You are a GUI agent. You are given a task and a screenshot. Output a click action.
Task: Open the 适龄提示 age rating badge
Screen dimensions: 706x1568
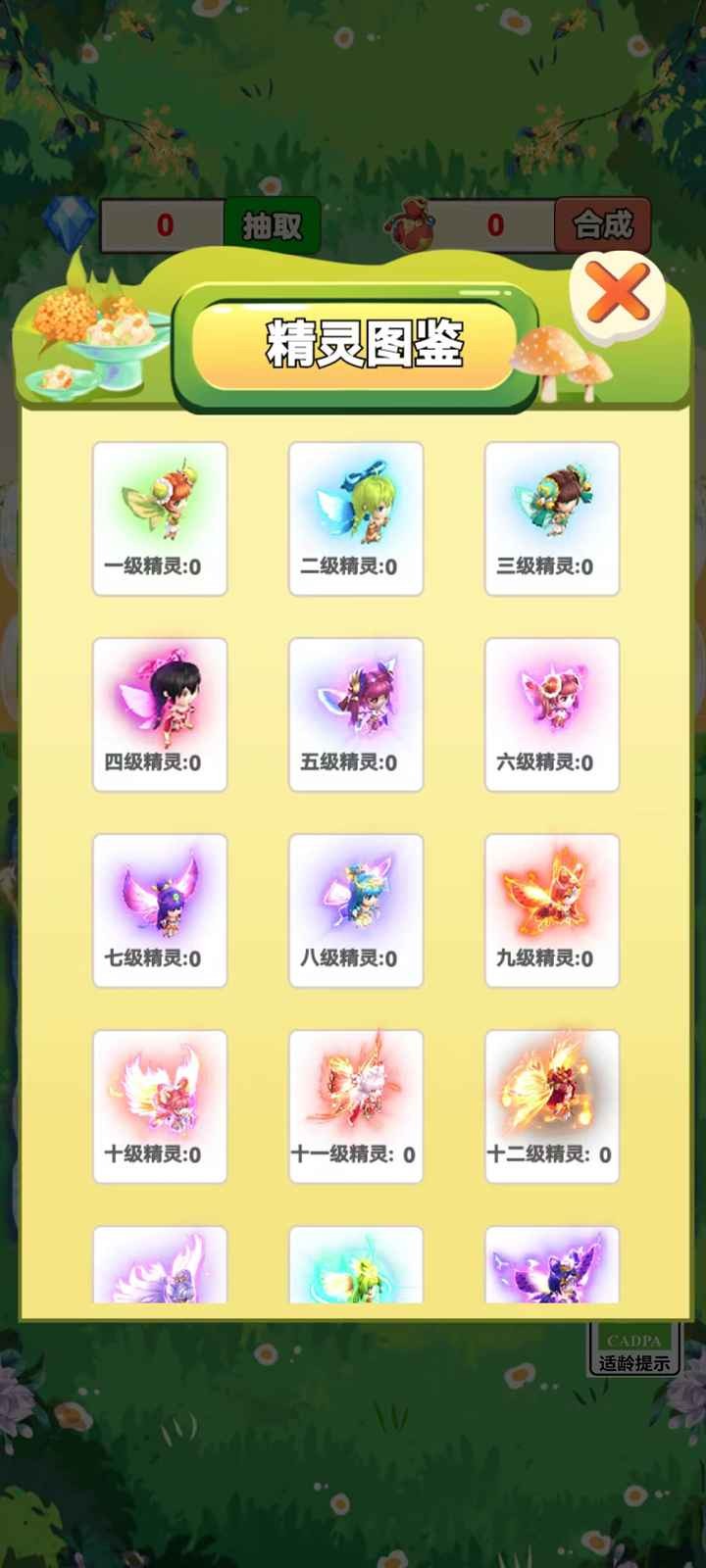click(x=634, y=1352)
